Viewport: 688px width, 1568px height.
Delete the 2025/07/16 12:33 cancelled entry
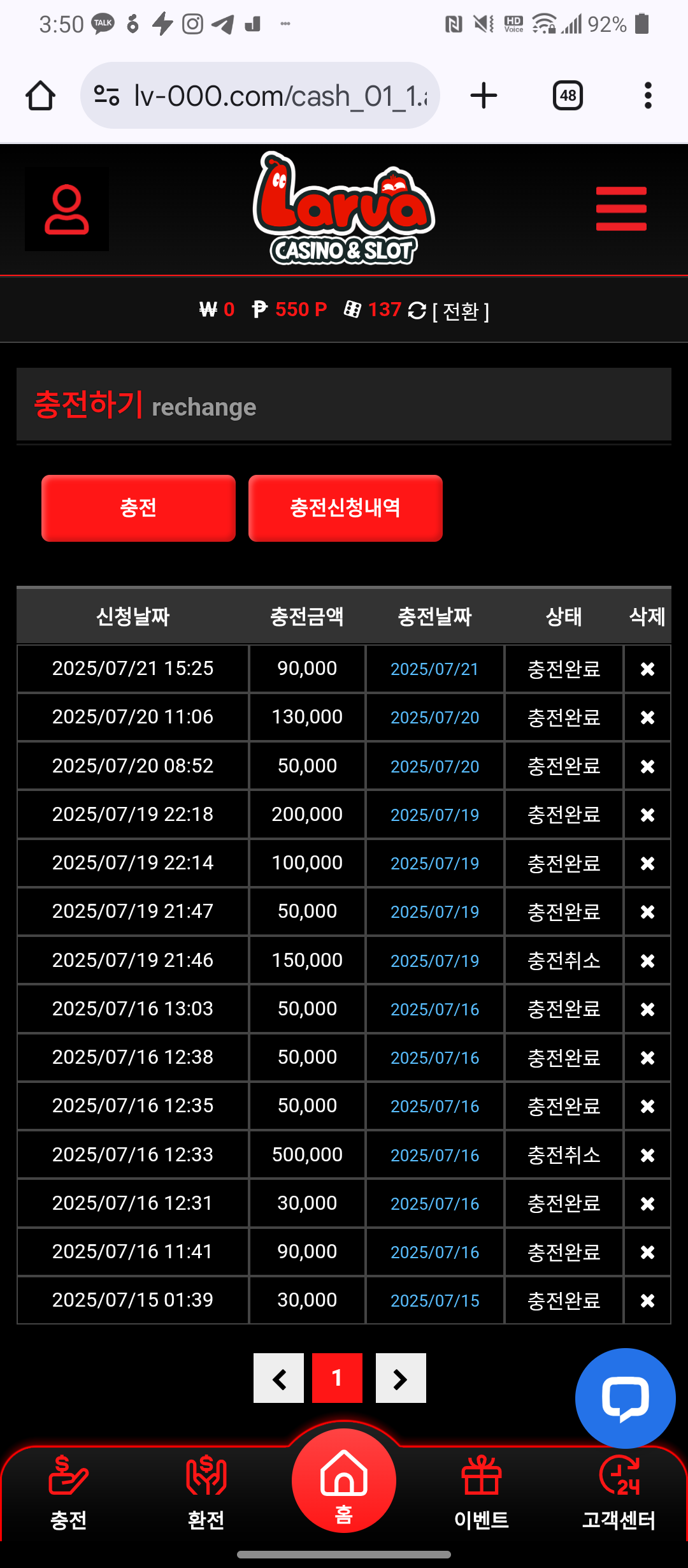click(x=647, y=1155)
